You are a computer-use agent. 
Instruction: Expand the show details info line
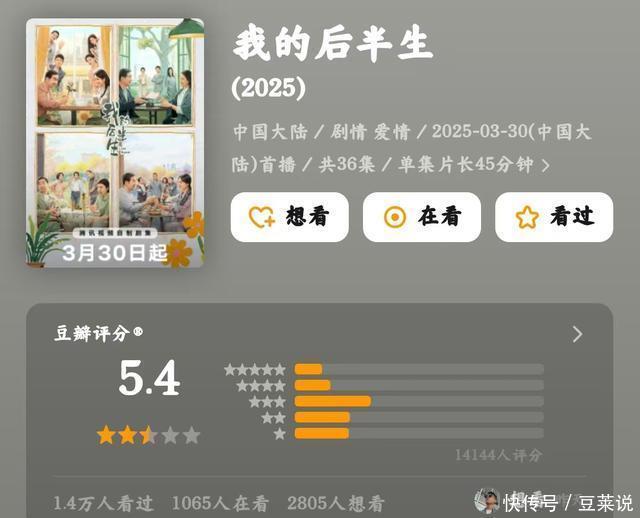[x=545, y=165]
